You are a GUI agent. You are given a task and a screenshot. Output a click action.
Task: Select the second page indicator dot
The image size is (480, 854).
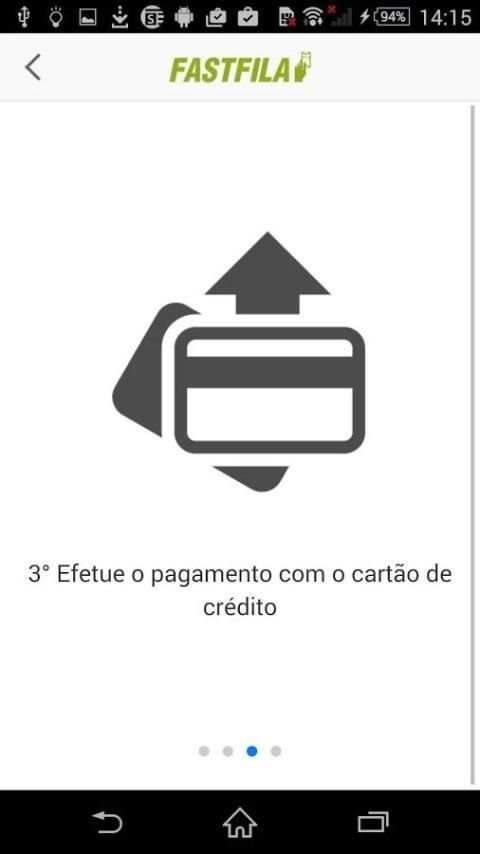[228, 751]
